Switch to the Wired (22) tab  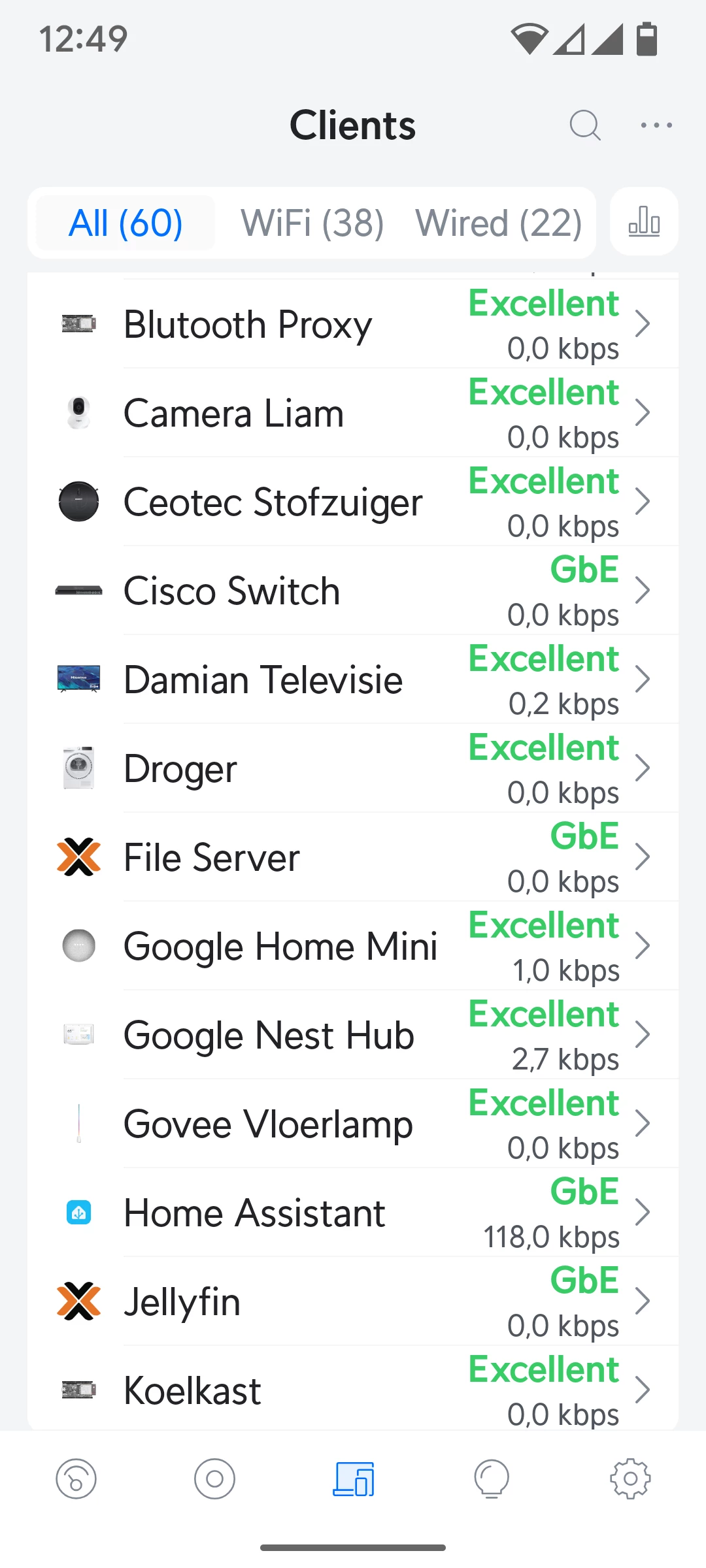(x=499, y=223)
